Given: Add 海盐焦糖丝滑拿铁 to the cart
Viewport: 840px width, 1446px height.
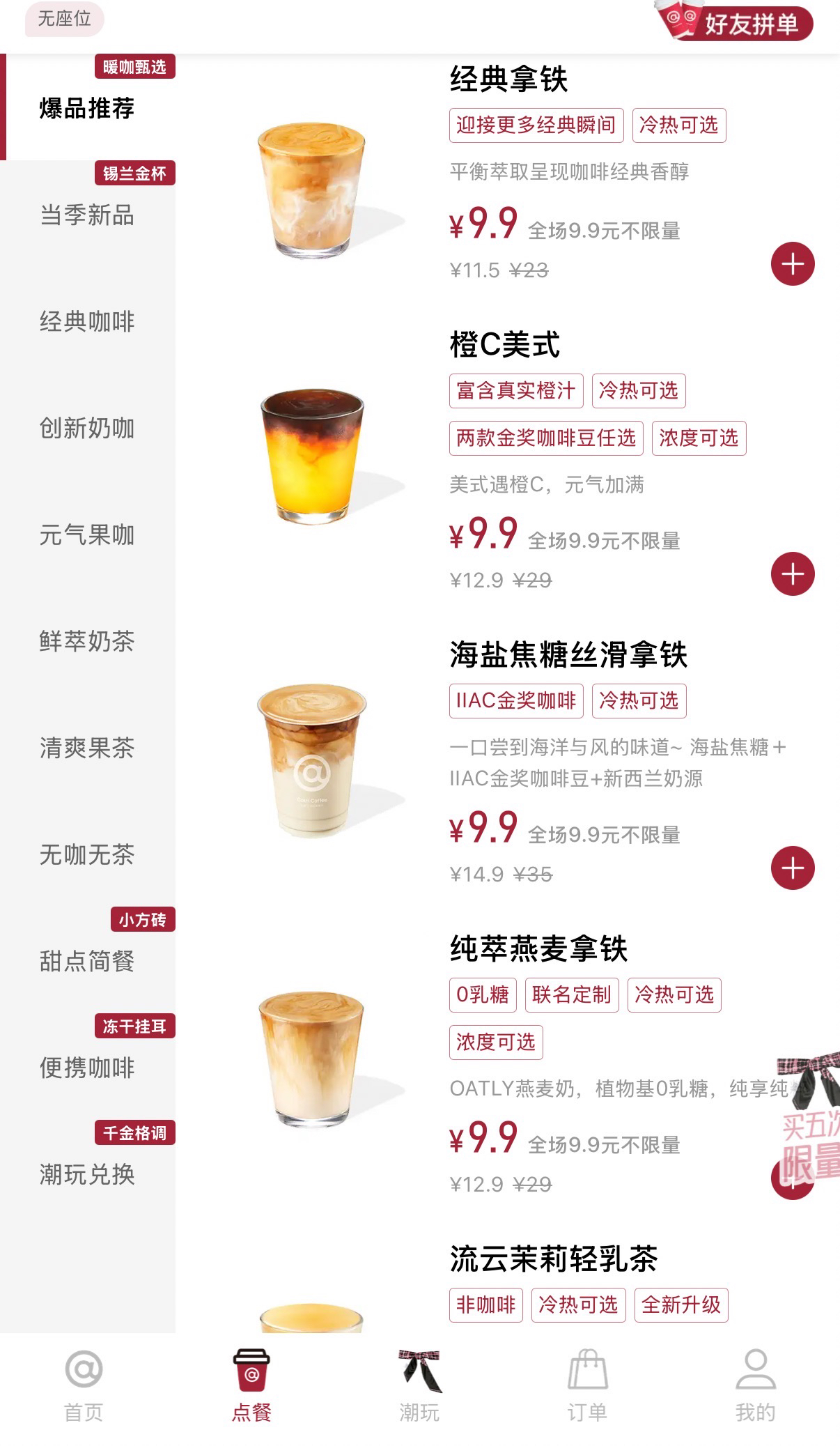Looking at the screenshot, I should (x=792, y=868).
